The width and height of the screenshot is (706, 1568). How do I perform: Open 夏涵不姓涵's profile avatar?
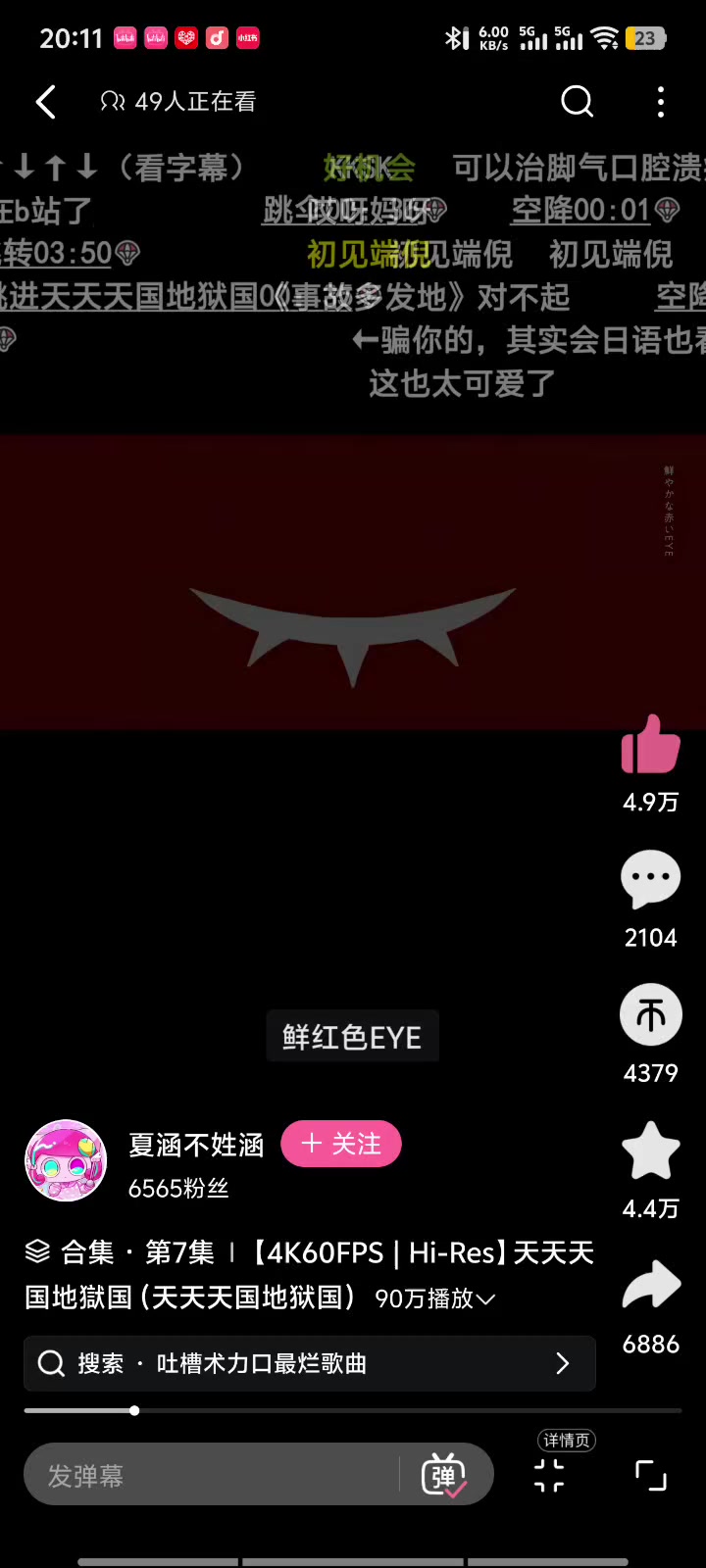click(66, 1160)
